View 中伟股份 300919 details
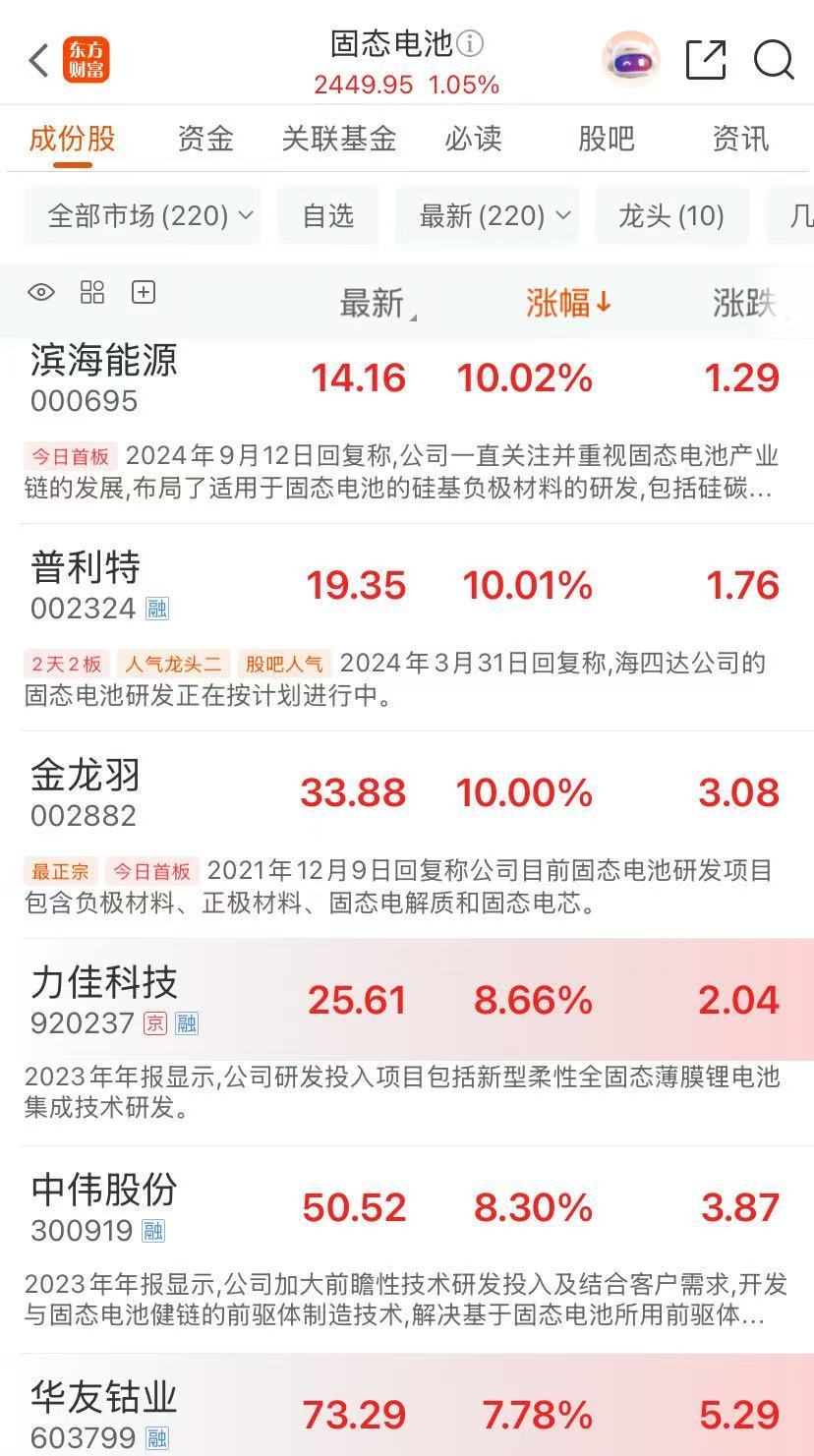This screenshot has width=814, height=1456. [103, 1207]
